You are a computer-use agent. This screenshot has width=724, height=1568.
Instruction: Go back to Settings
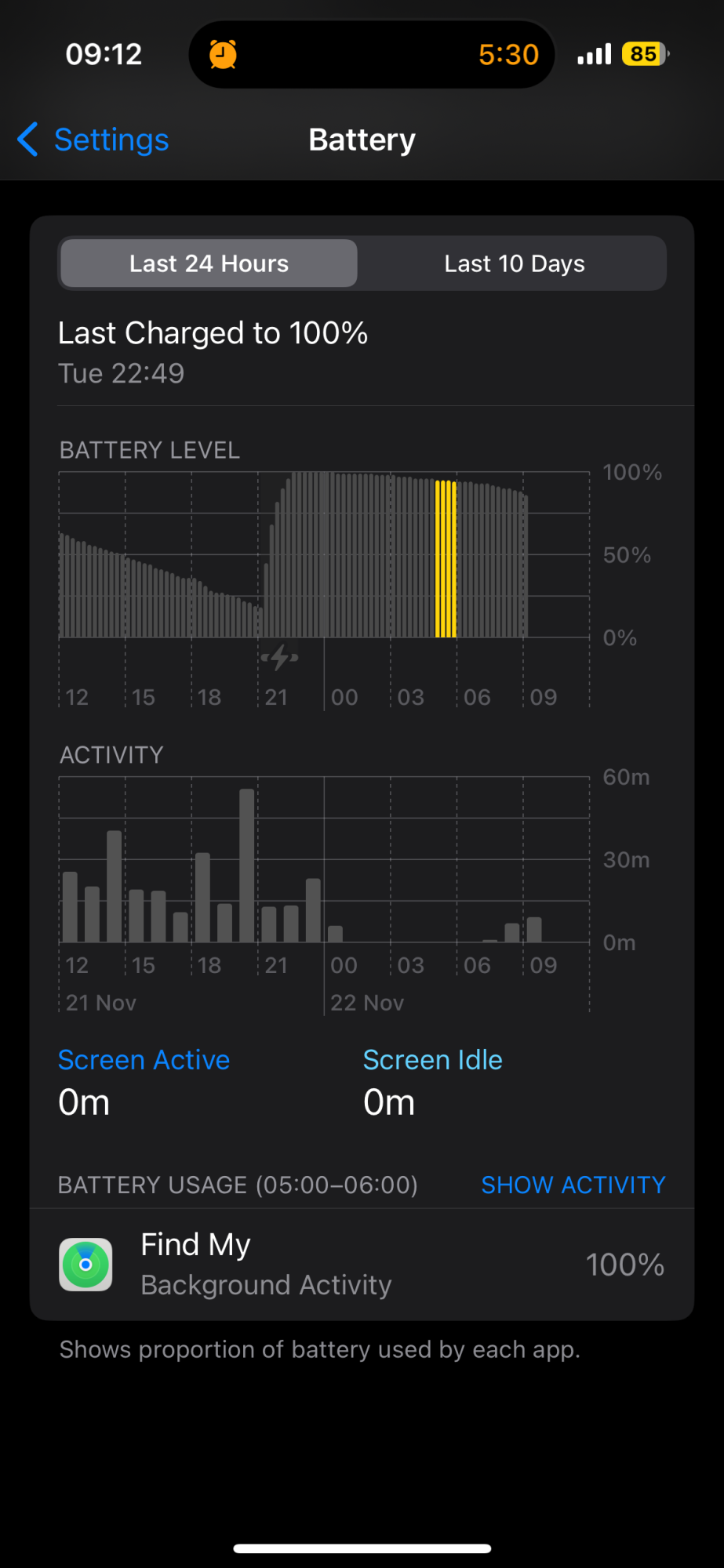click(94, 140)
